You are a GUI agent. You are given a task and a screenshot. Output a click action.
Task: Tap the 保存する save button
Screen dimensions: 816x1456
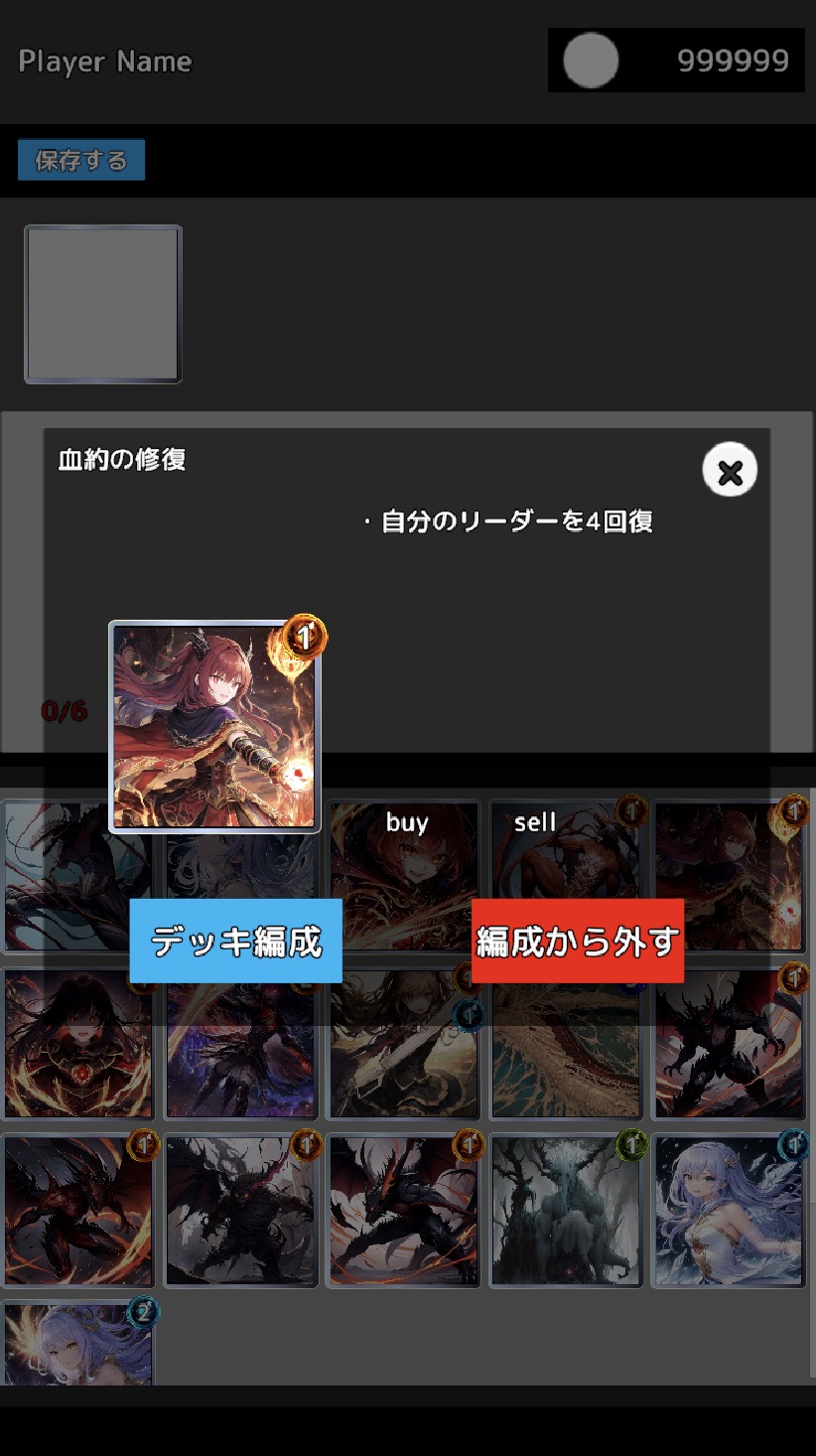coord(81,160)
